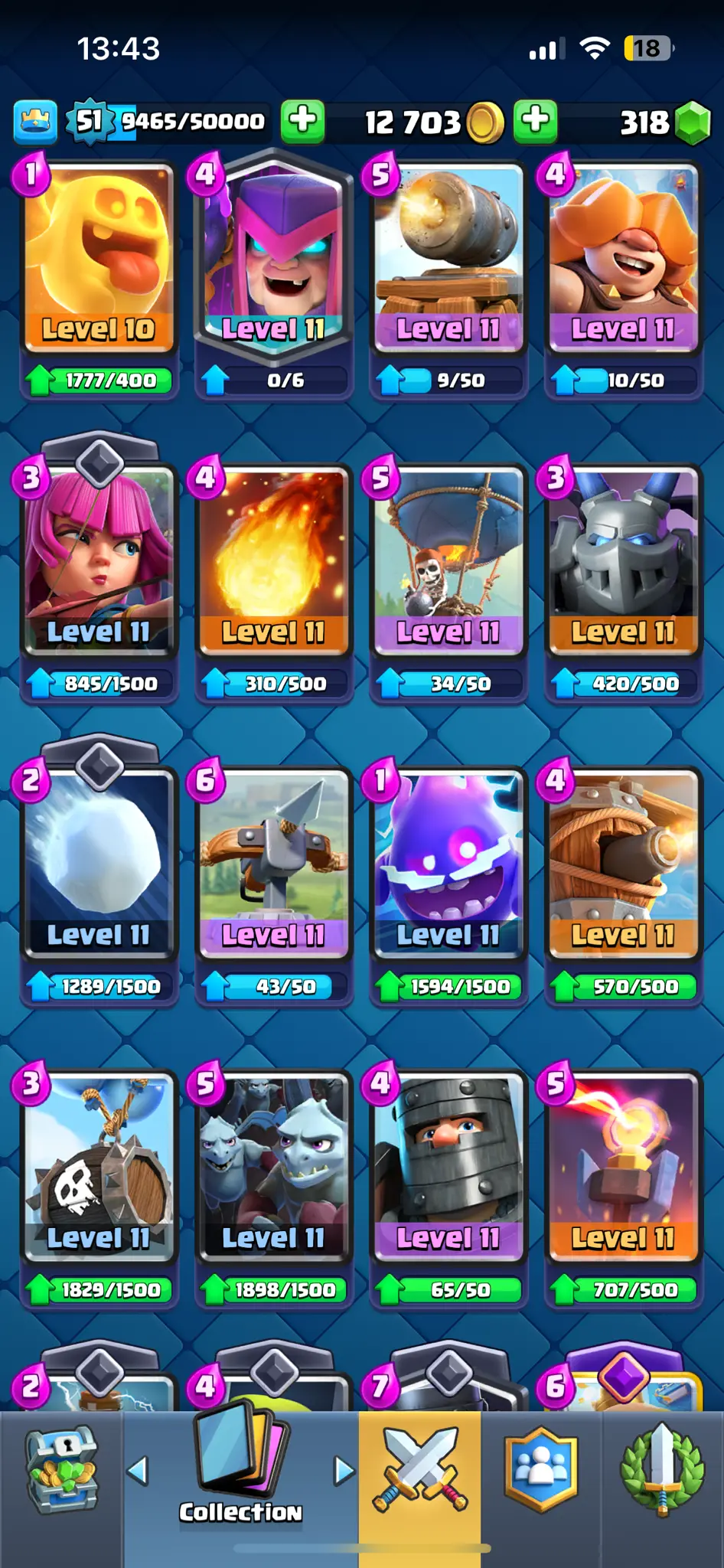Viewport: 724px width, 1568px height.
Task: Switch to the Shop chest tab
Action: (x=61, y=1470)
